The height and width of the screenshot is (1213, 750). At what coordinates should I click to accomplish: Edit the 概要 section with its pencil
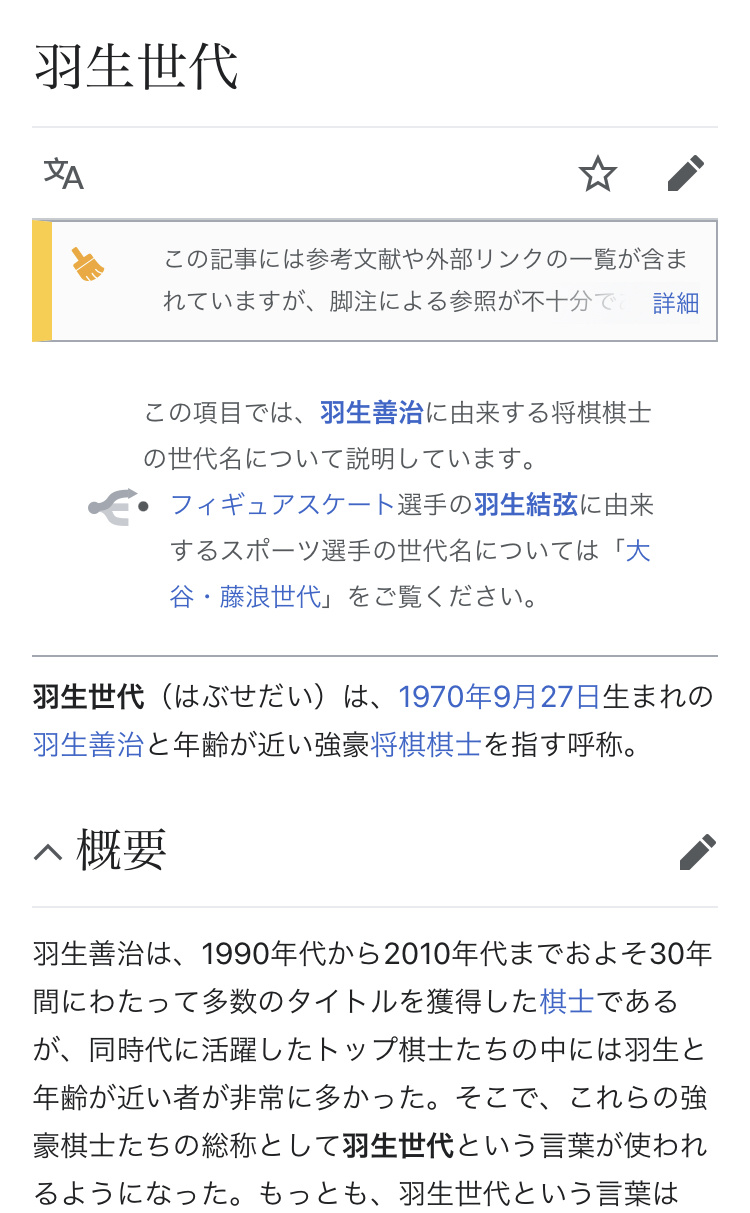[x=697, y=851]
